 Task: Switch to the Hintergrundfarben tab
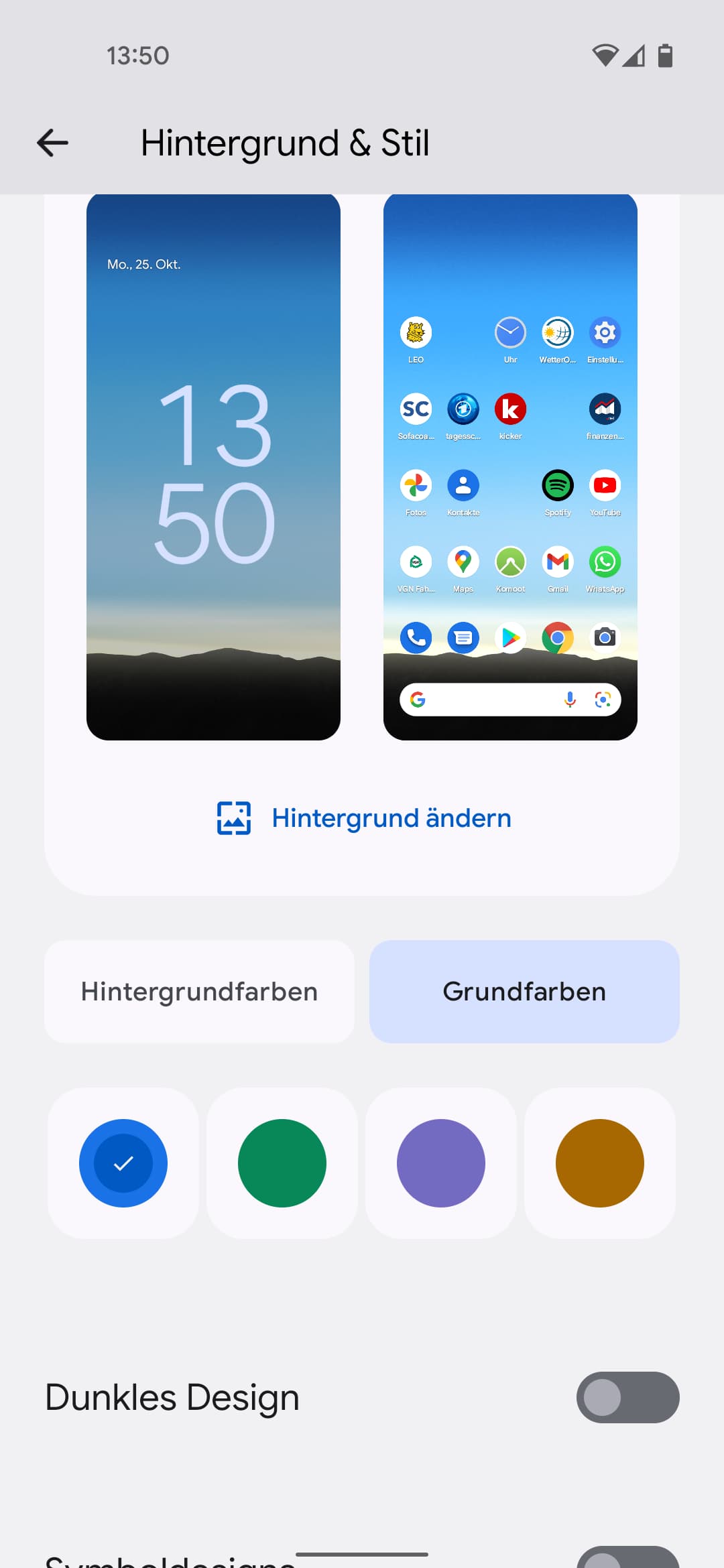click(x=199, y=992)
